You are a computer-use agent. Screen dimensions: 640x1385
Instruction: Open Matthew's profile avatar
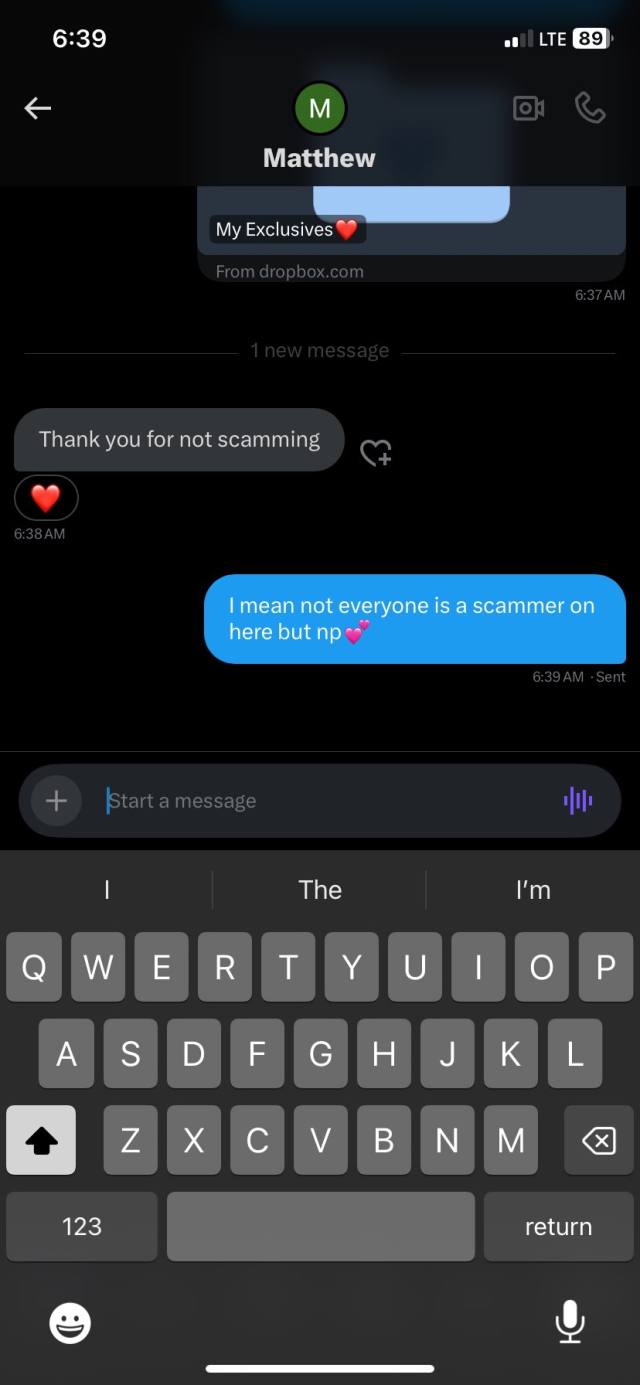click(x=320, y=108)
